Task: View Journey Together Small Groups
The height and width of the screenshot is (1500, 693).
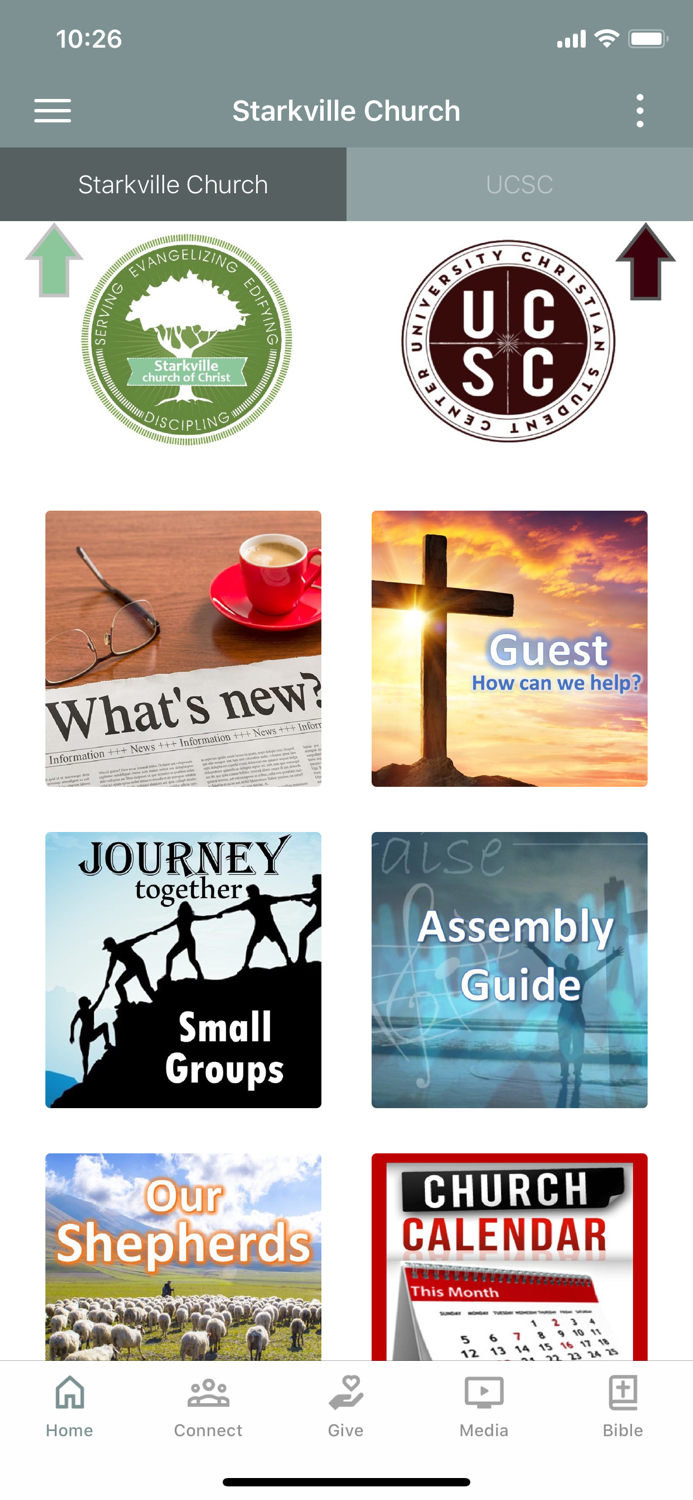Action: click(183, 969)
